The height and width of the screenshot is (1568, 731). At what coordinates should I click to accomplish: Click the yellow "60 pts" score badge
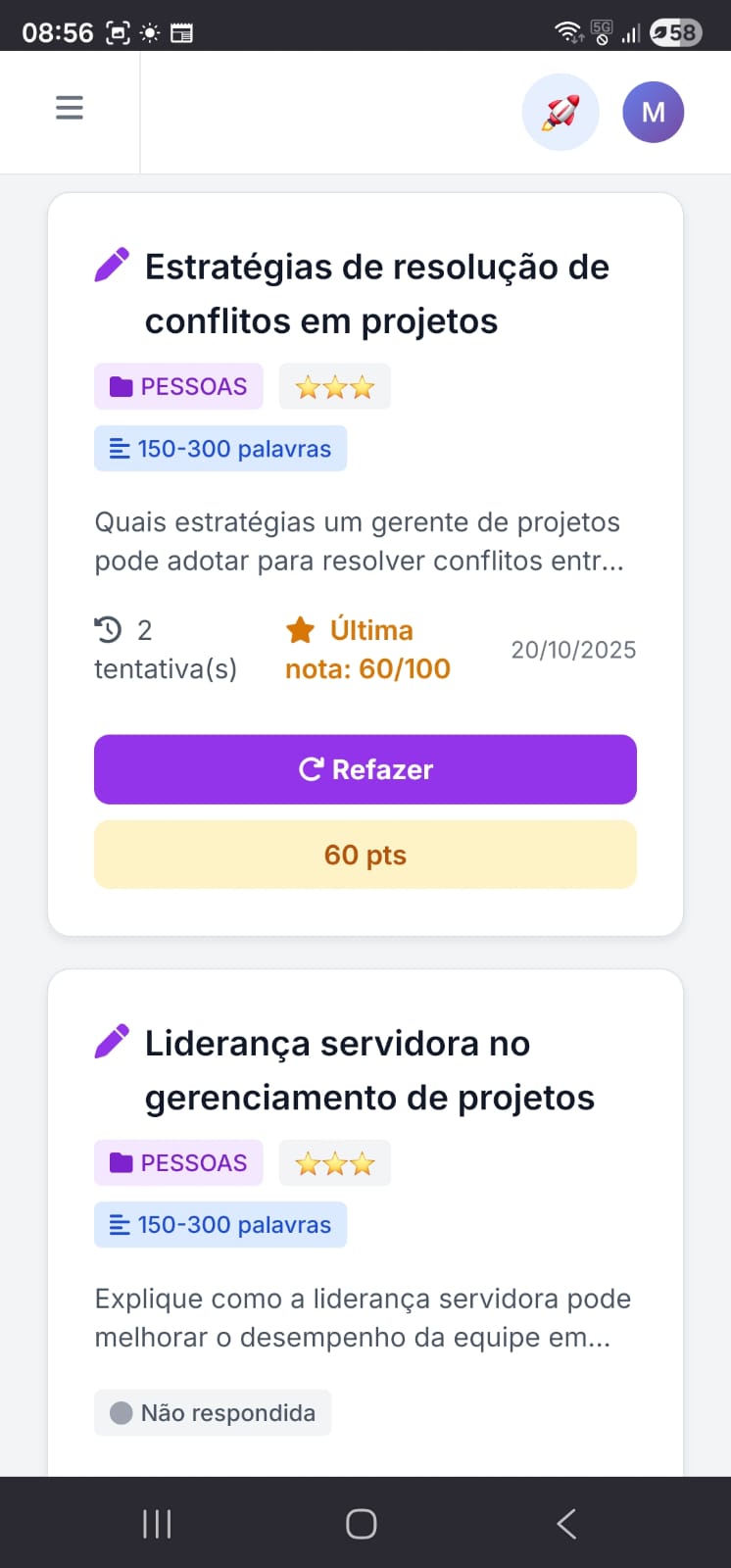pos(365,855)
